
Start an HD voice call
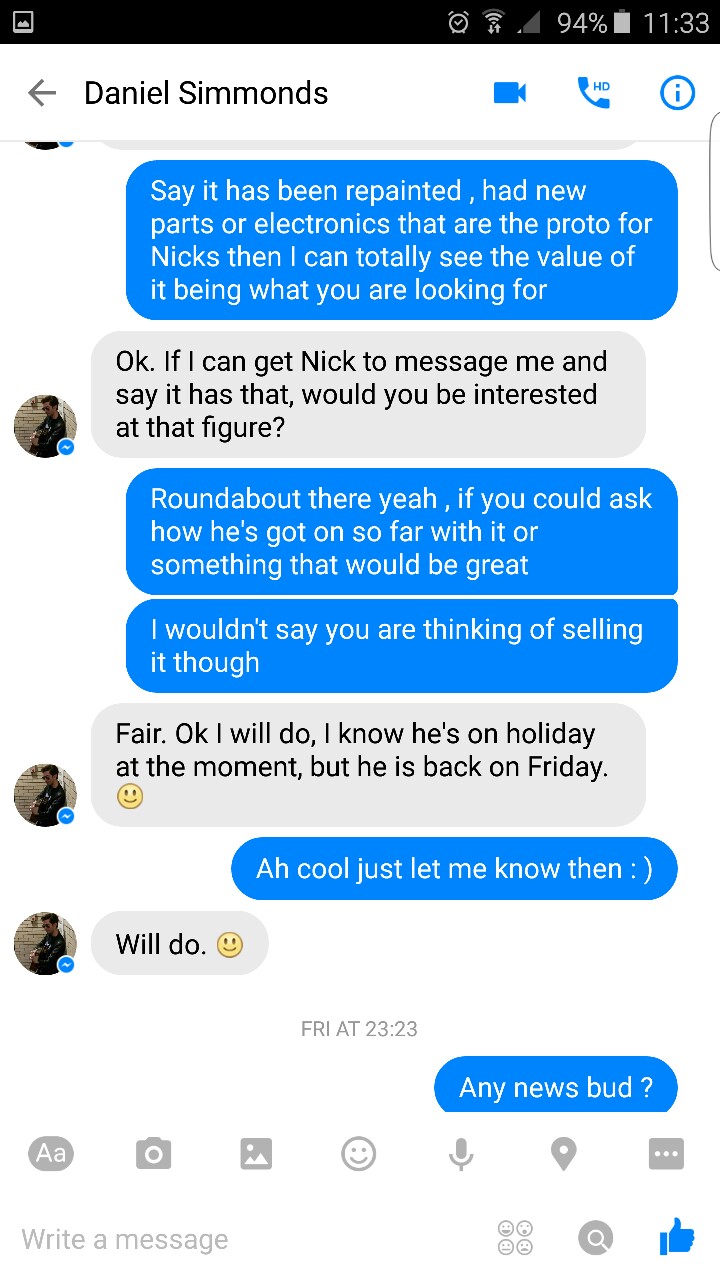pyautogui.click(x=593, y=93)
